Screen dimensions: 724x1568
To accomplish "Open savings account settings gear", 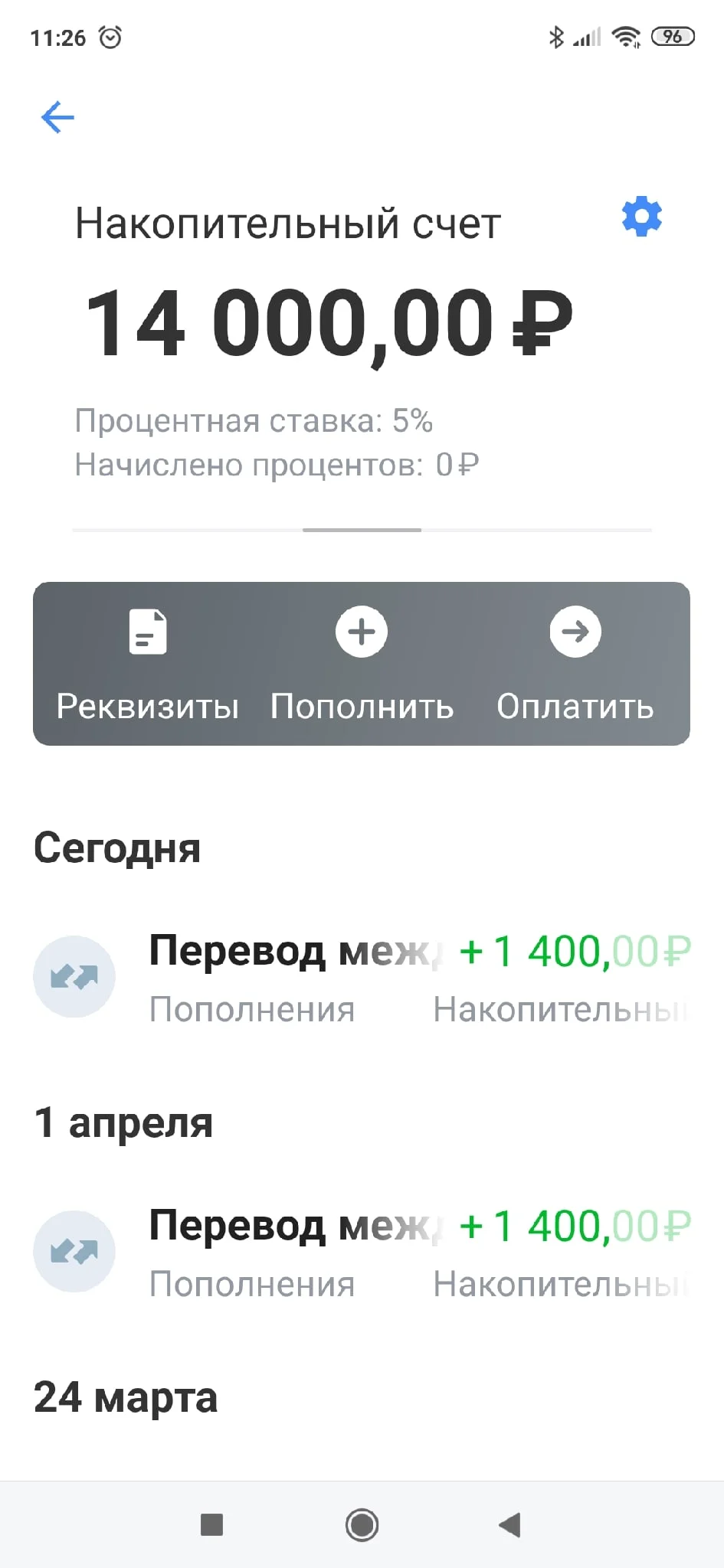I will (640, 216).
